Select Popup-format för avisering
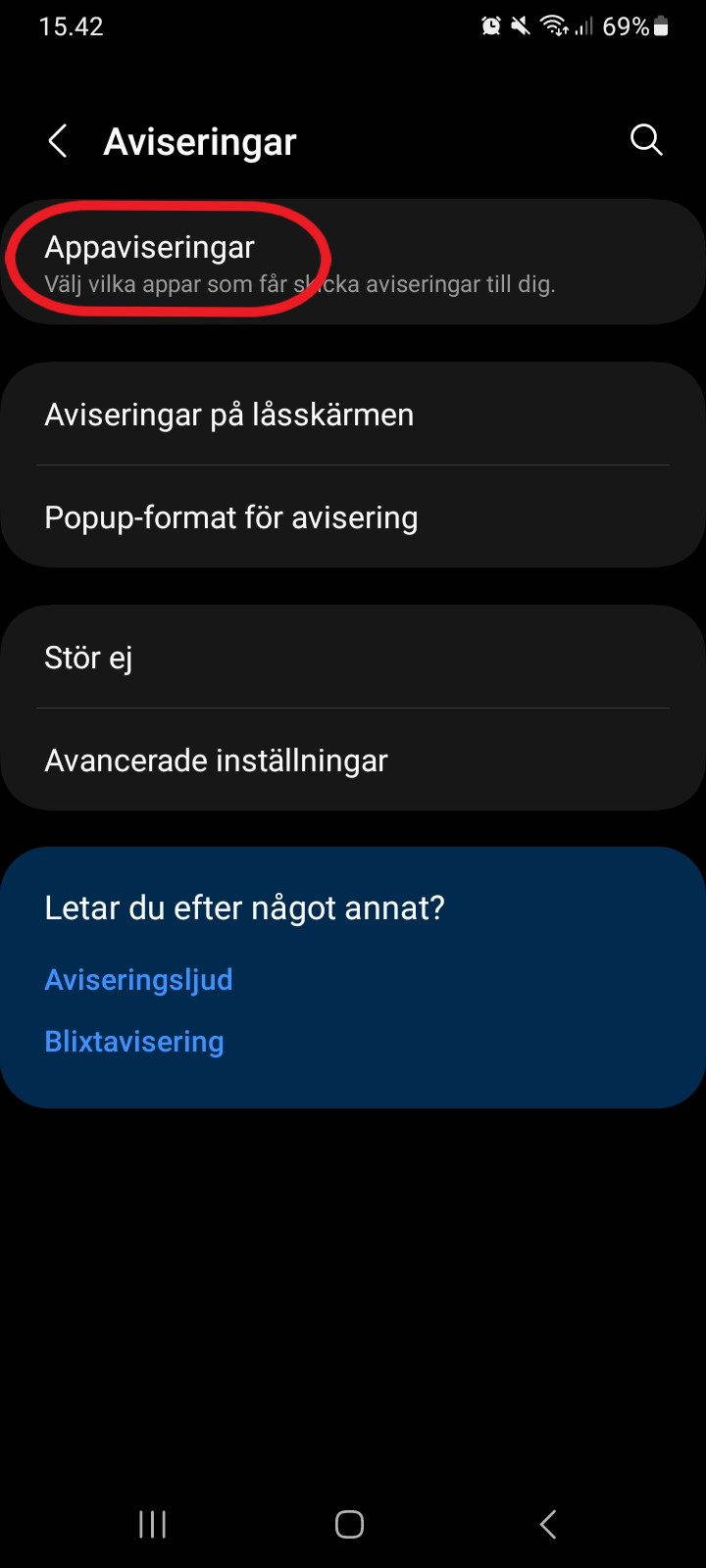The image size is (706, 1568). click(x=353, y=517)
